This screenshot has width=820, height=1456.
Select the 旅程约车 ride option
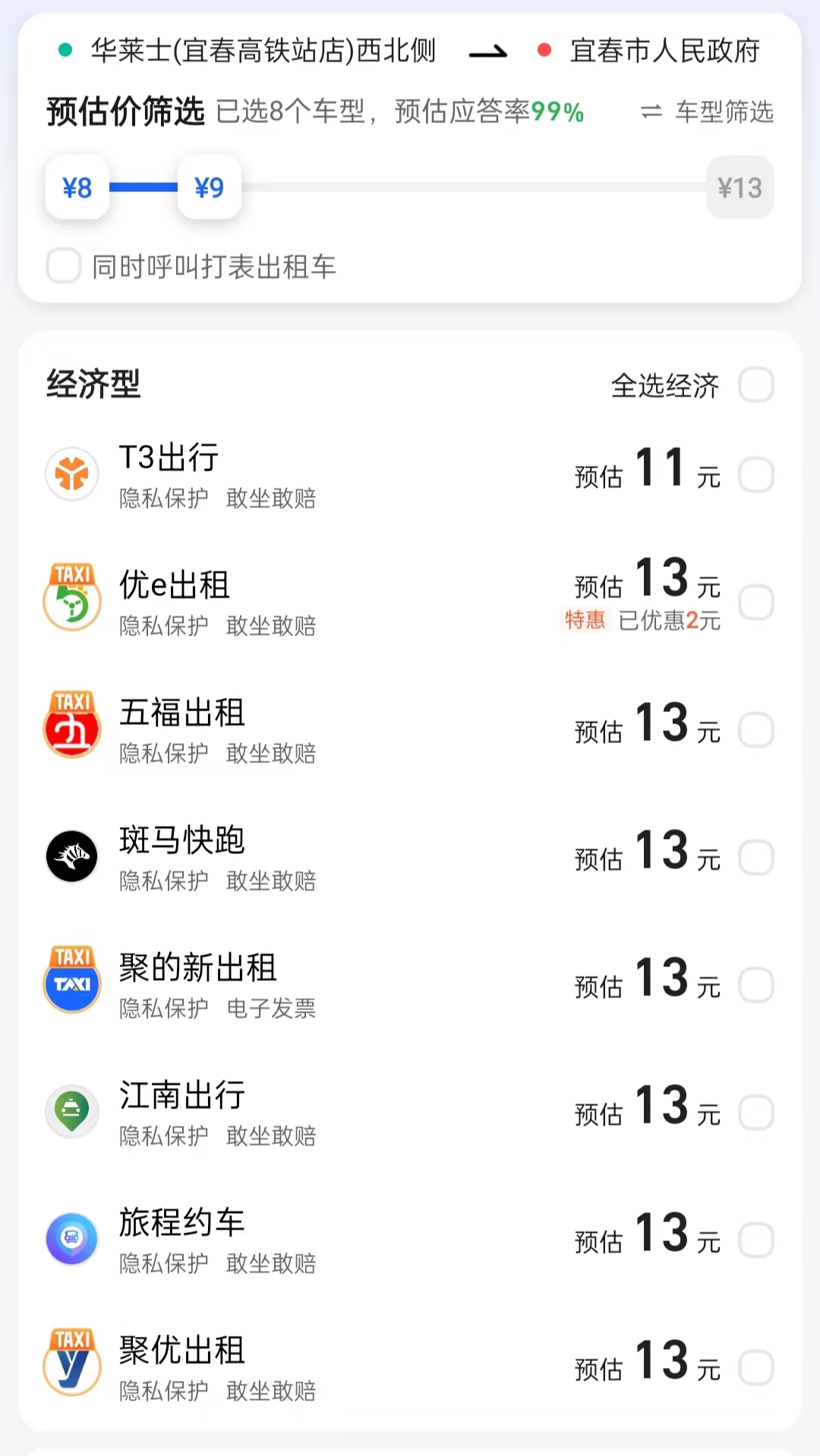[756, 1240]
